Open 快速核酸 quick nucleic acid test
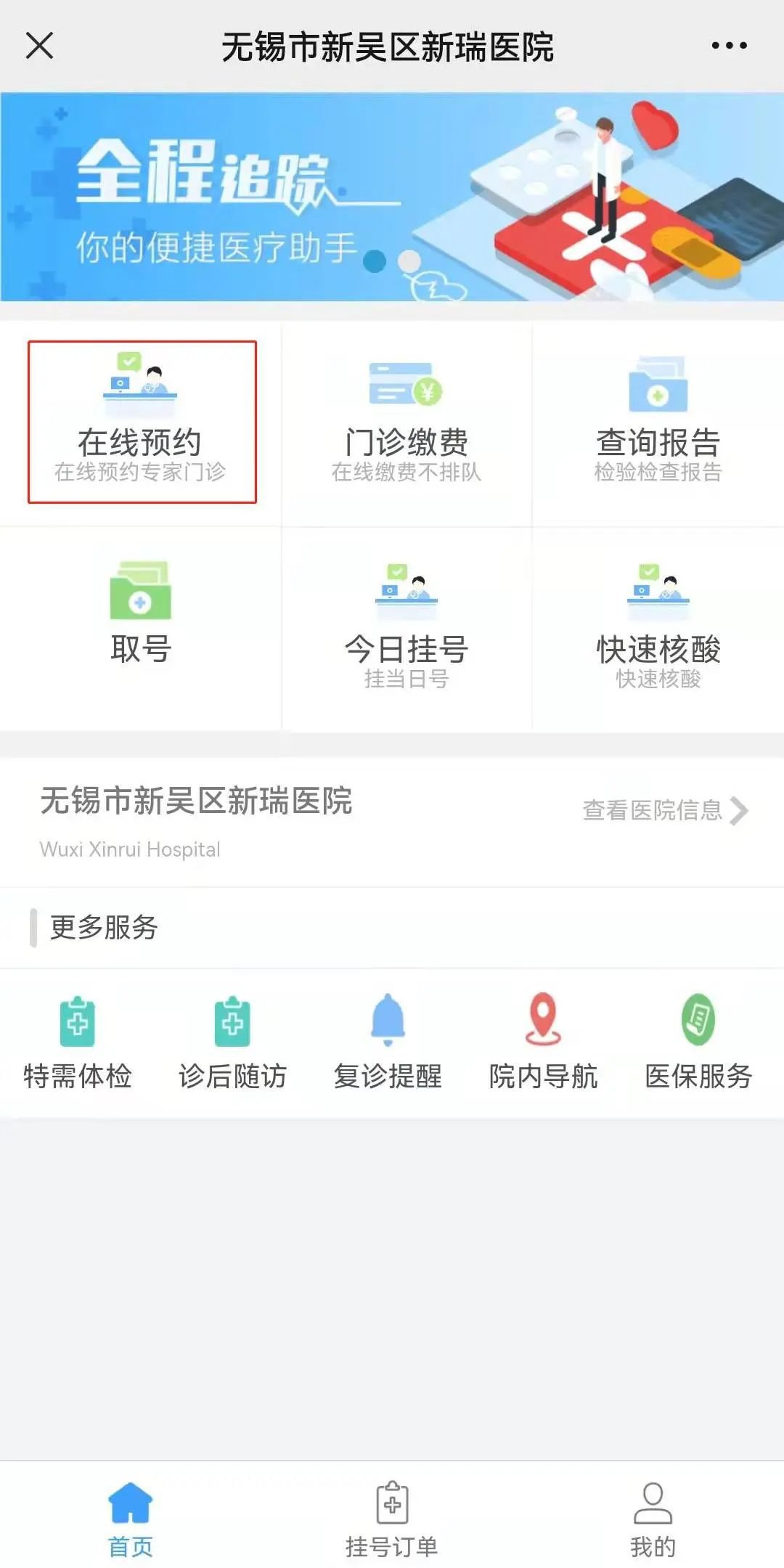This screenshot has height=1568, width=784. pos(658,626)
